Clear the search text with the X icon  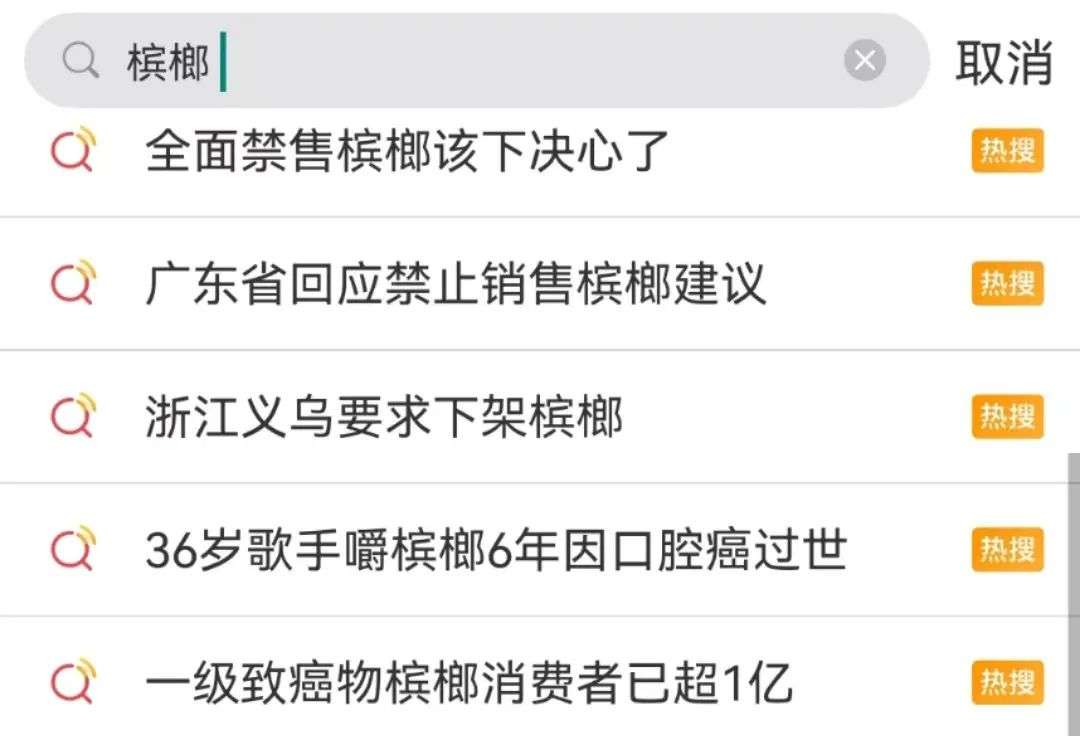tap(865, 62)
